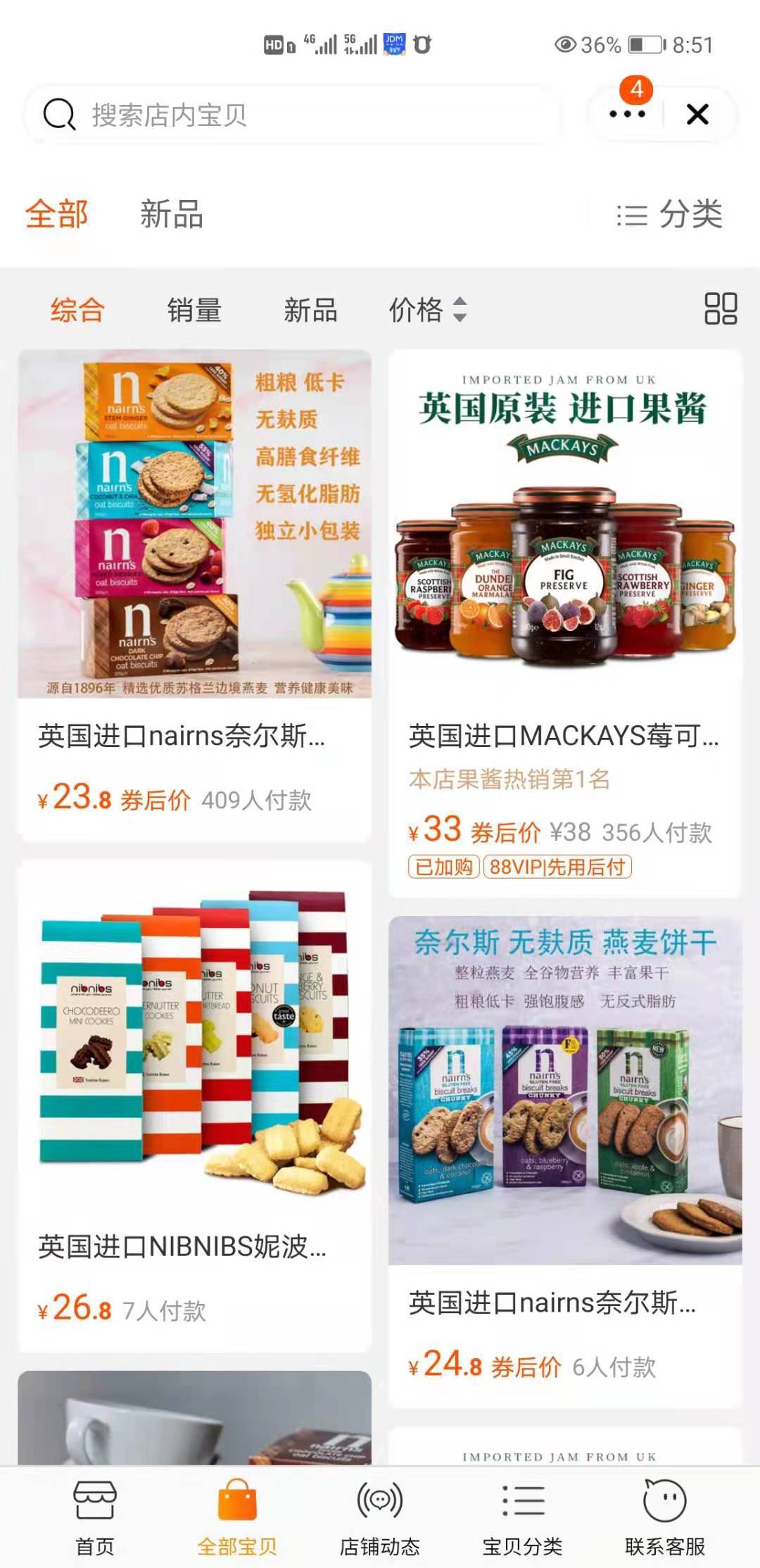Open the 宝贝分类 tab

[x=522, y=1517]
